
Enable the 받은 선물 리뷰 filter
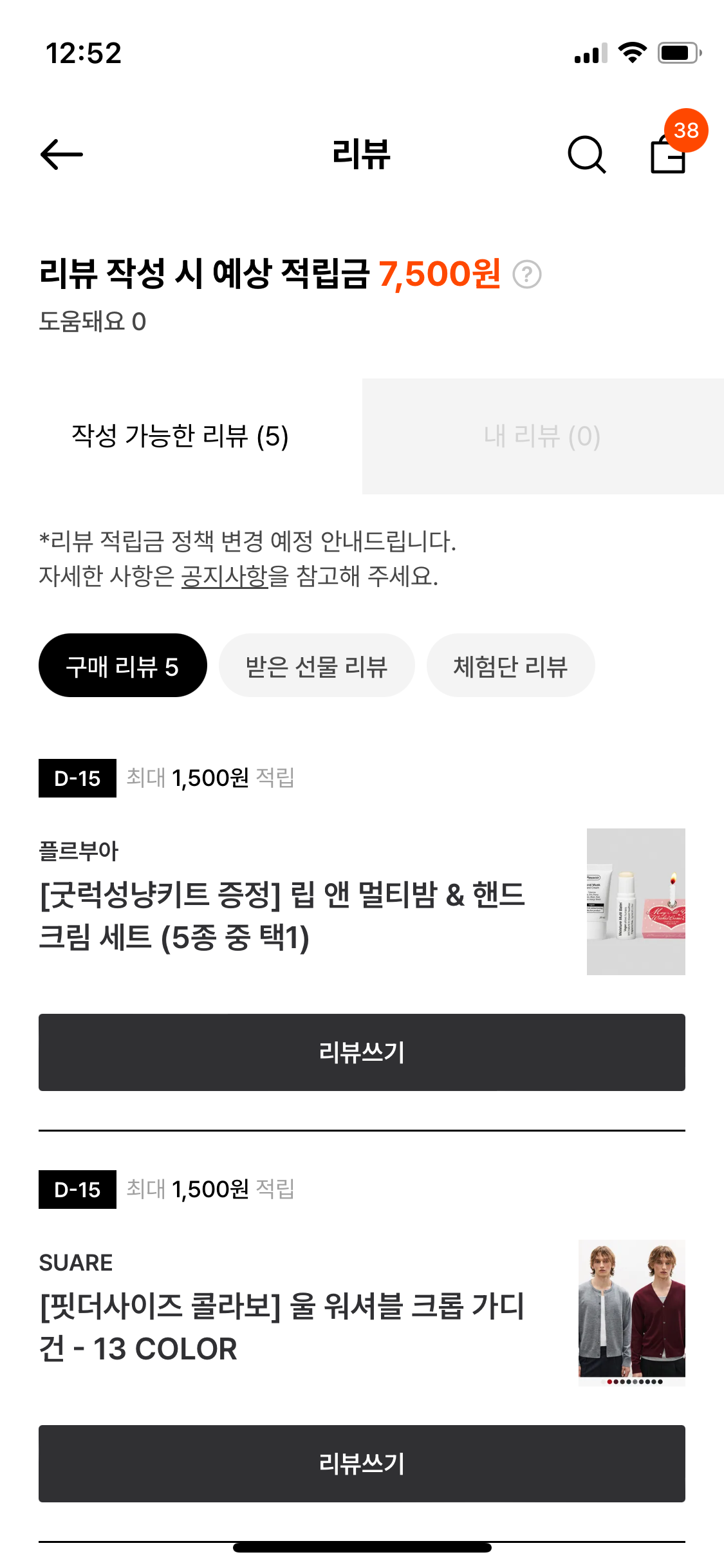(x=318, y=666)
